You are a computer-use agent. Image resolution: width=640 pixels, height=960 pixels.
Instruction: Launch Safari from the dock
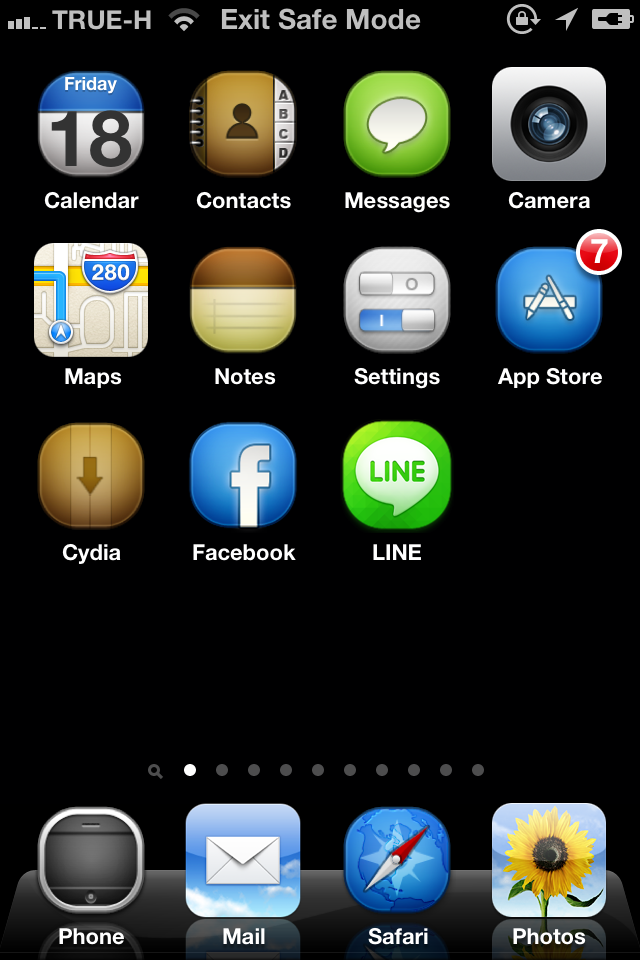397,862
